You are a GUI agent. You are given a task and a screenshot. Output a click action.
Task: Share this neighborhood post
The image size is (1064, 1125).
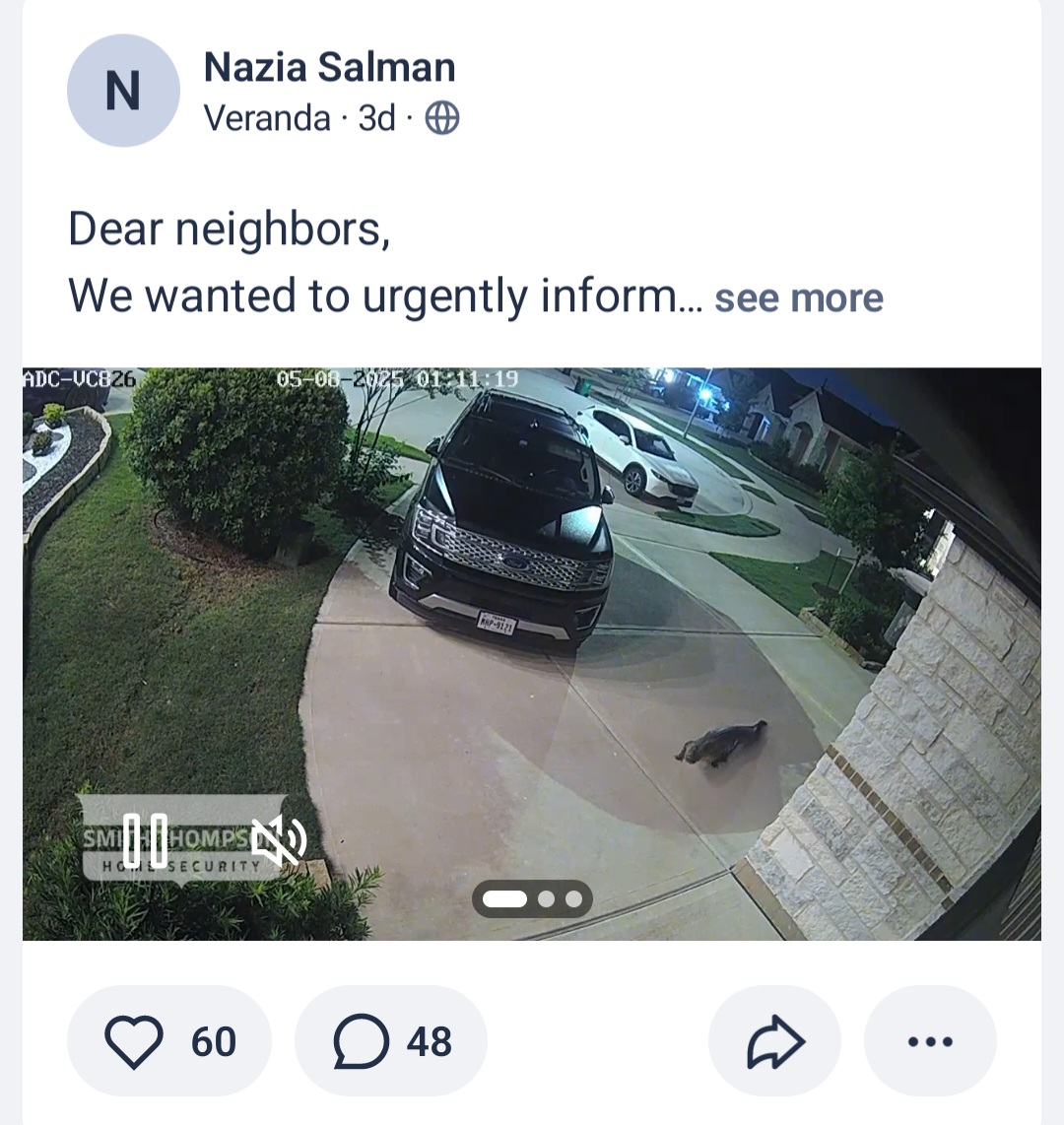[774, 1041]
